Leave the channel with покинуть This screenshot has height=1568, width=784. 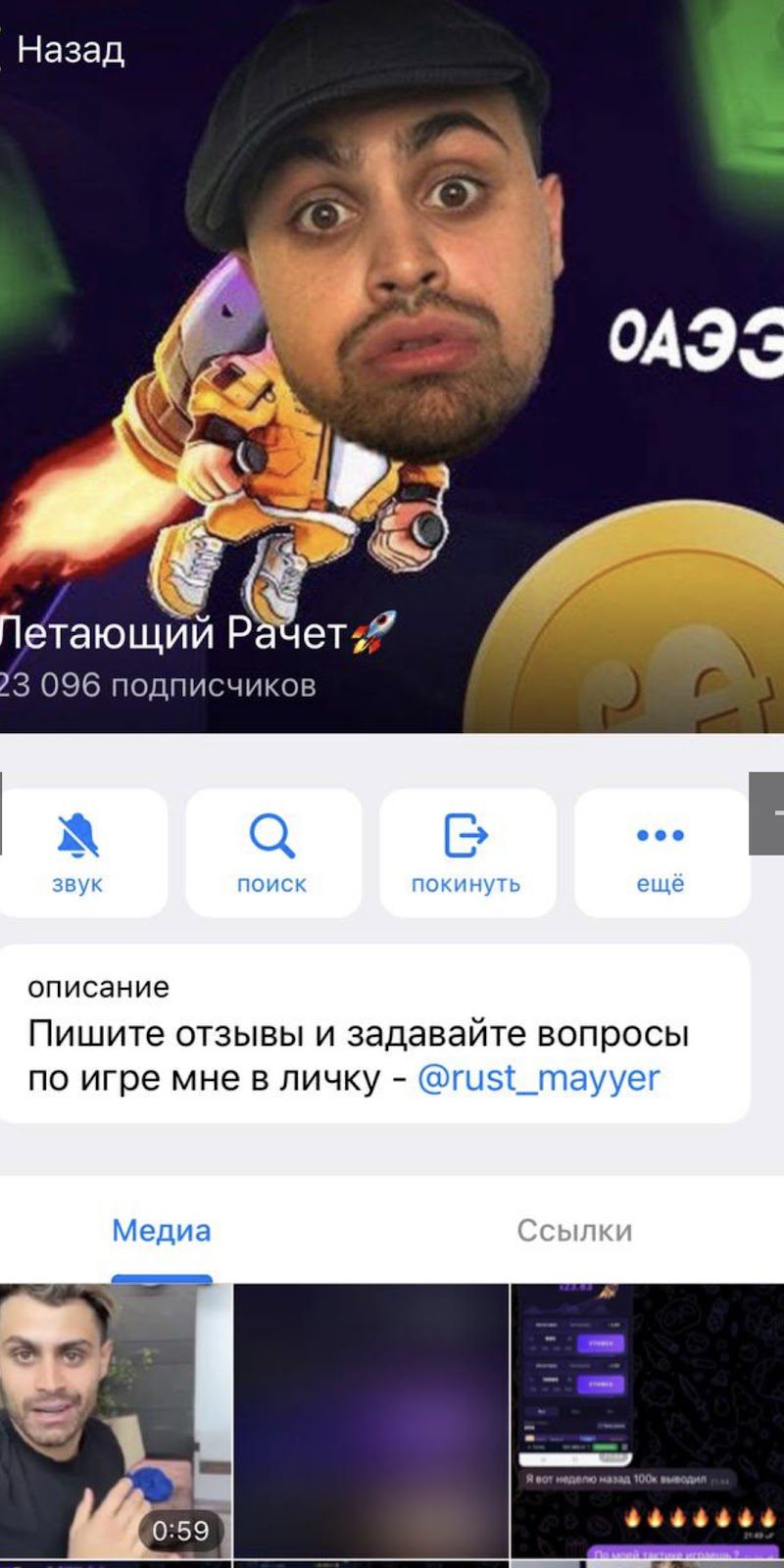click(x=466, y=853)
